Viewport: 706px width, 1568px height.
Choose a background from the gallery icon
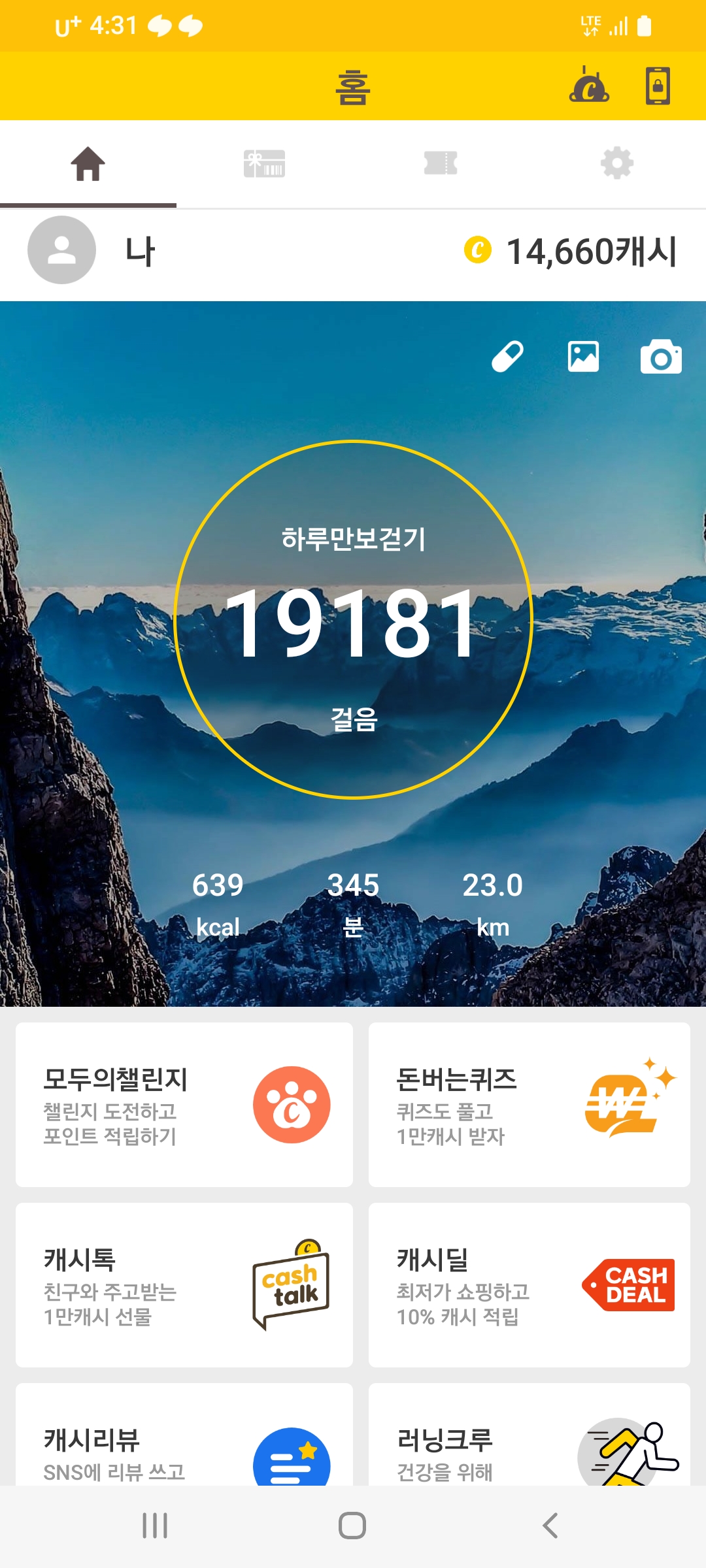(x=583, y=357)
